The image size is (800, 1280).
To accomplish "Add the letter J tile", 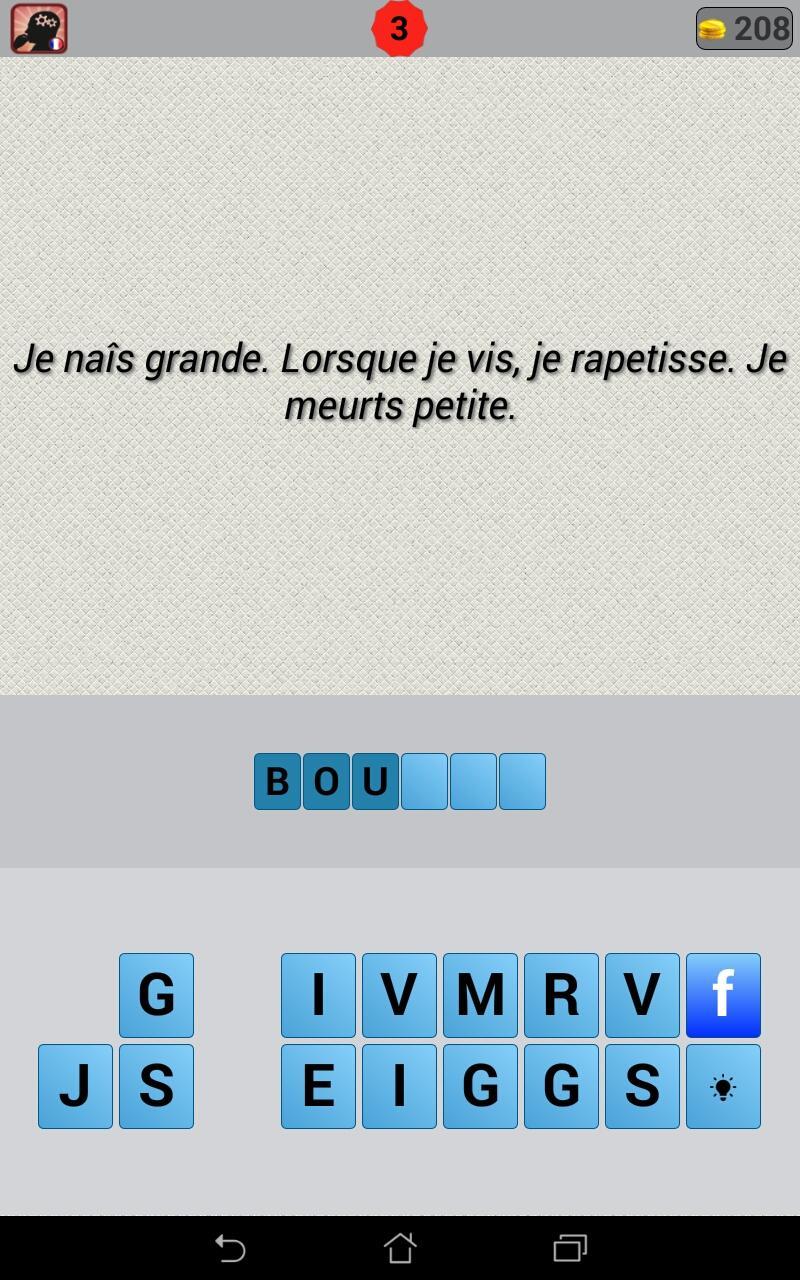I will tap(75, 1086).
